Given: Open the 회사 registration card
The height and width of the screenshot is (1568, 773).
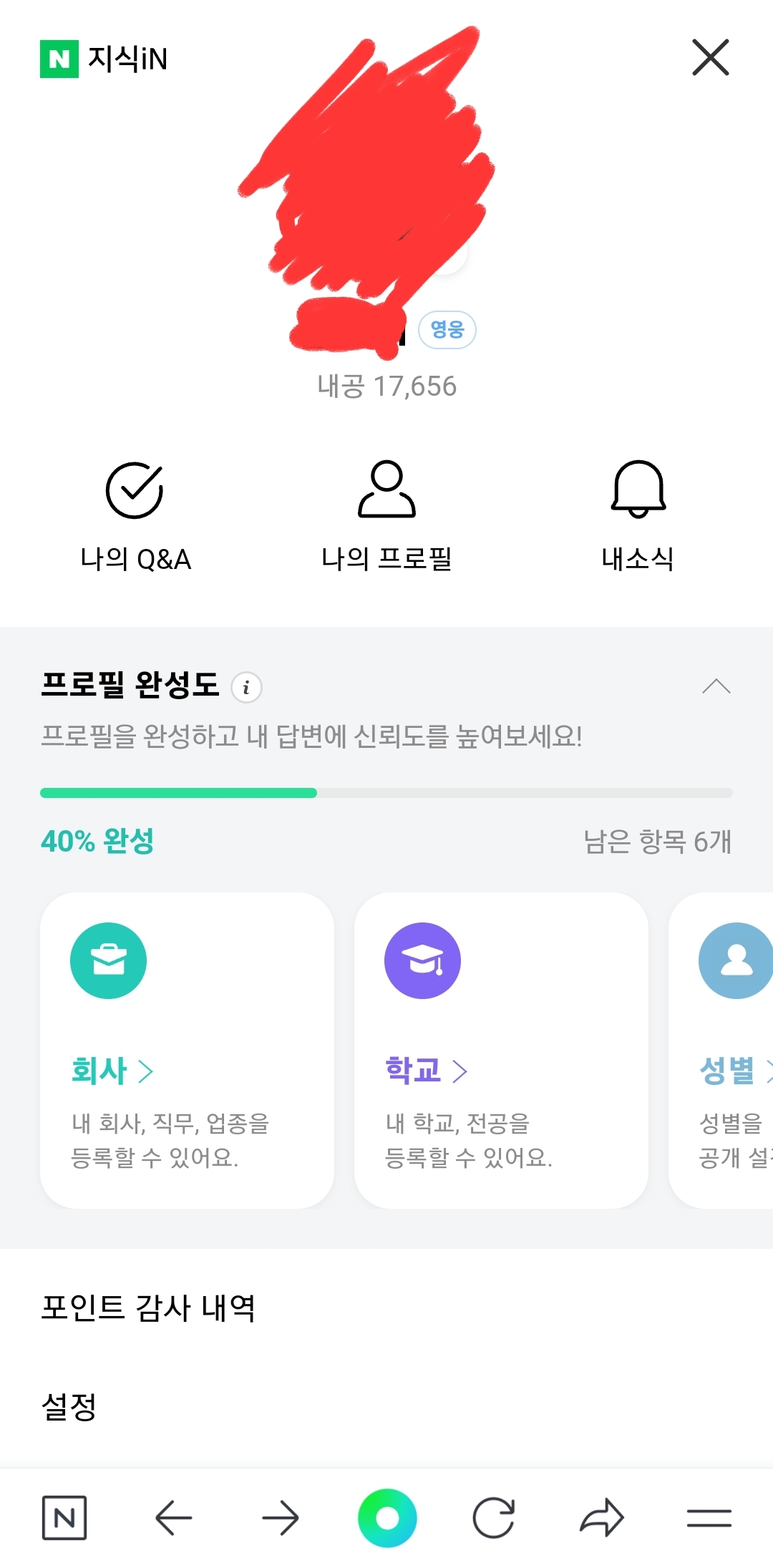Looking at the screenshot, I should point(187,1050).
